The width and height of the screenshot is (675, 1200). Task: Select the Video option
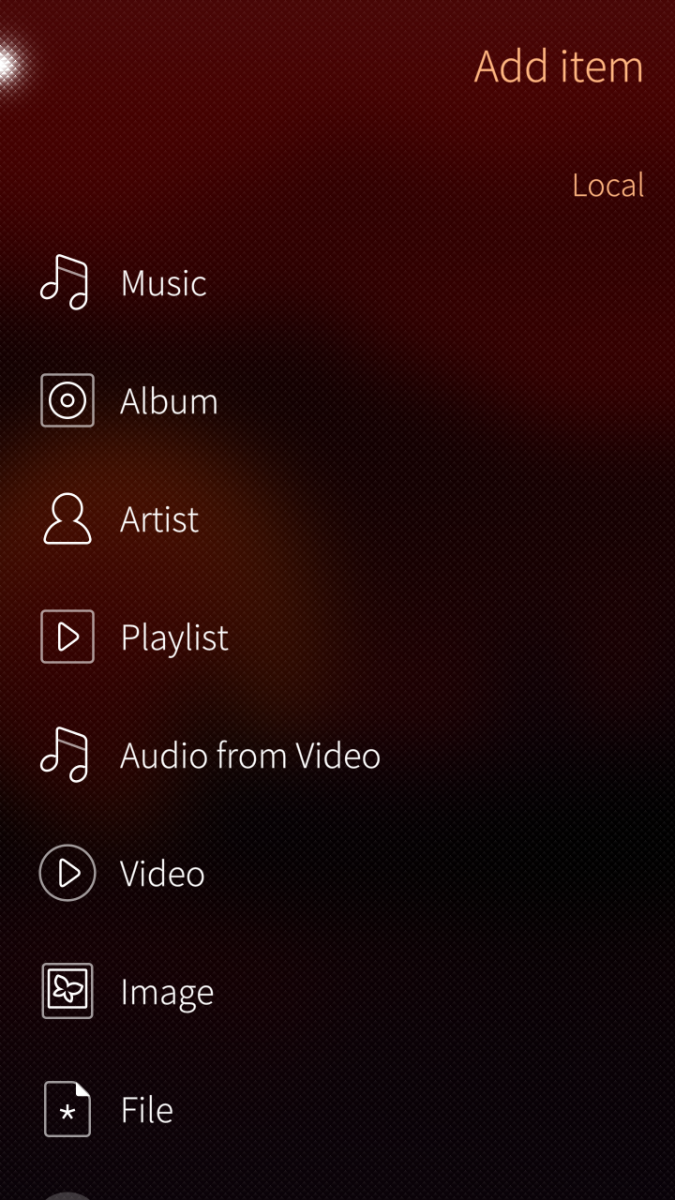(162, 874)
